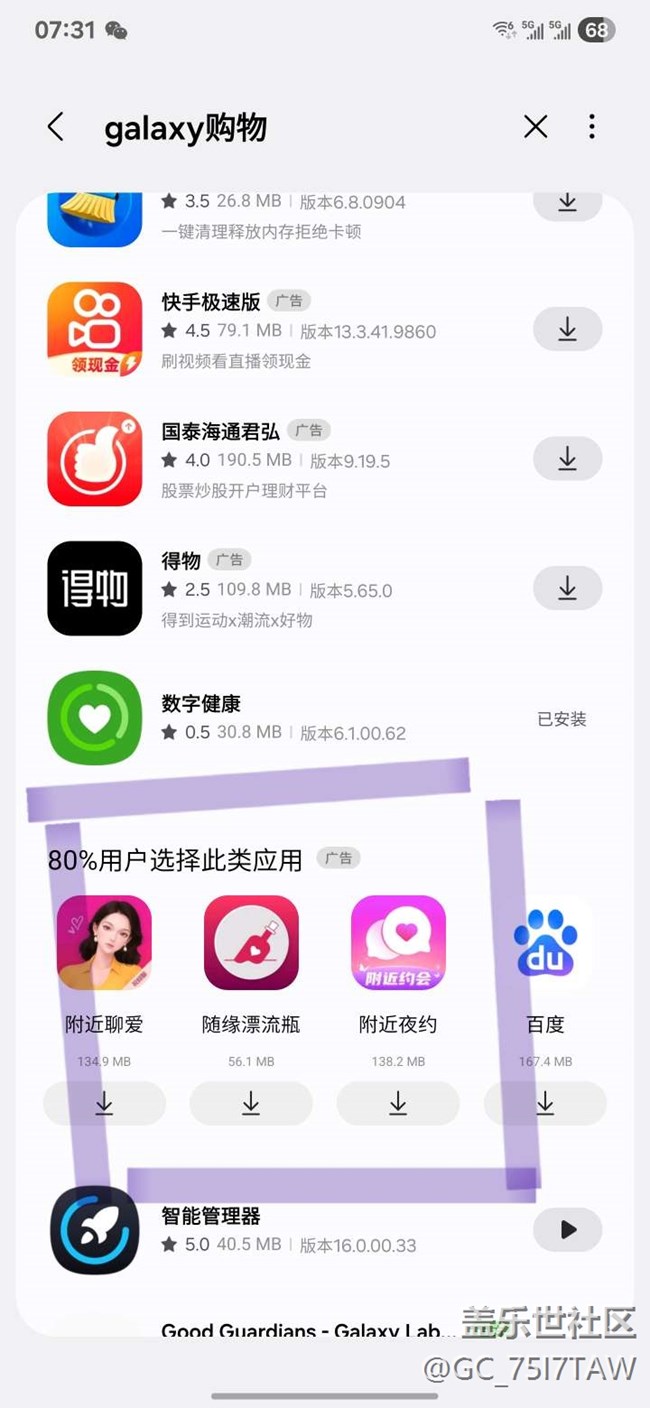Download the 得物 app
The height and width of the screenshot is (1408, 650).
click(x=567, y=588)
